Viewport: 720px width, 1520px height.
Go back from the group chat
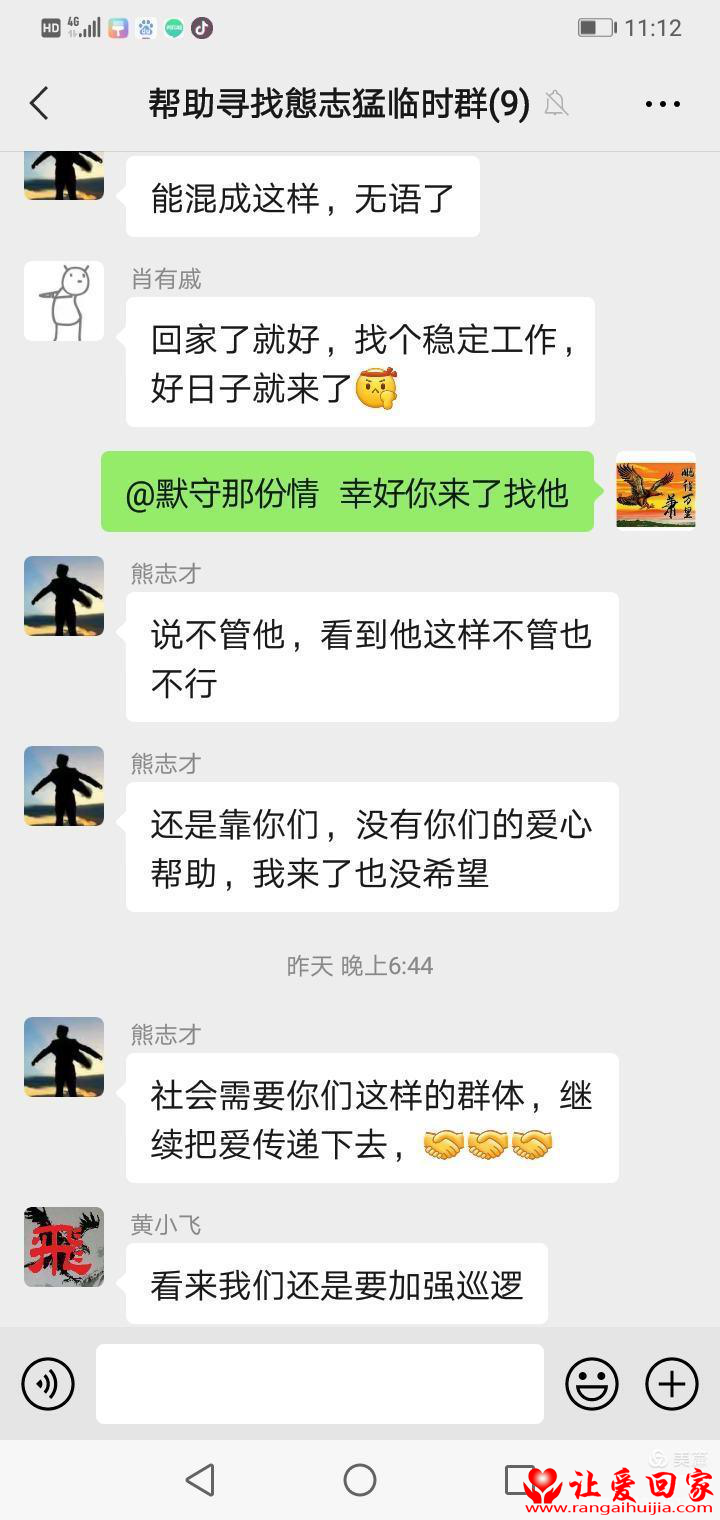coord(39,104)
